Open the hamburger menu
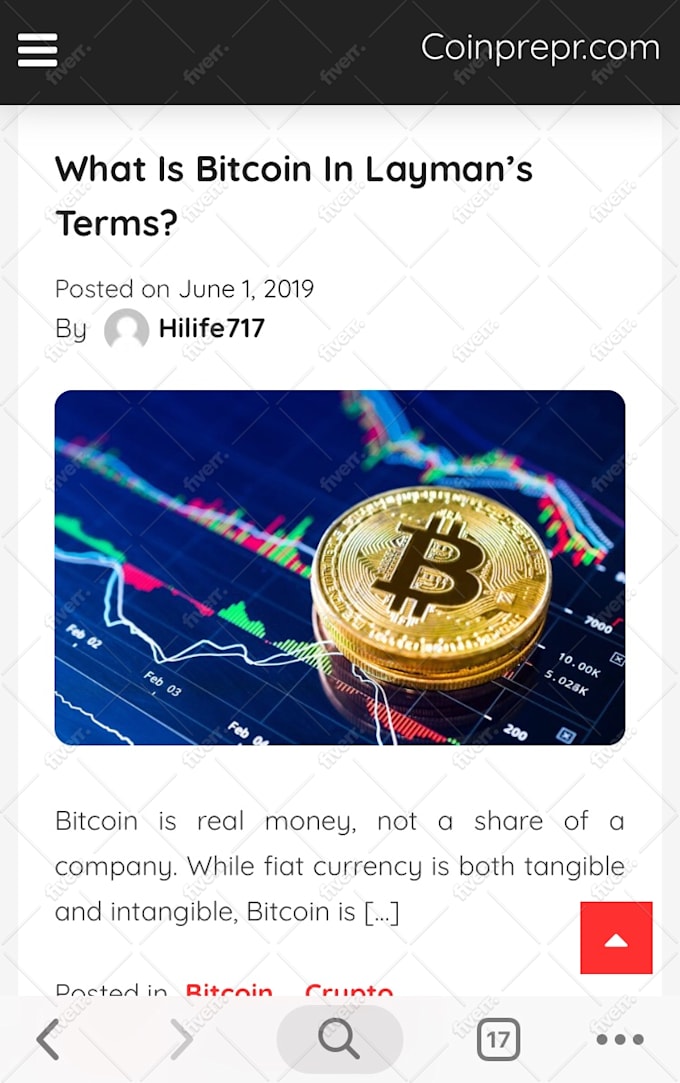 click(x=37, y=49)
